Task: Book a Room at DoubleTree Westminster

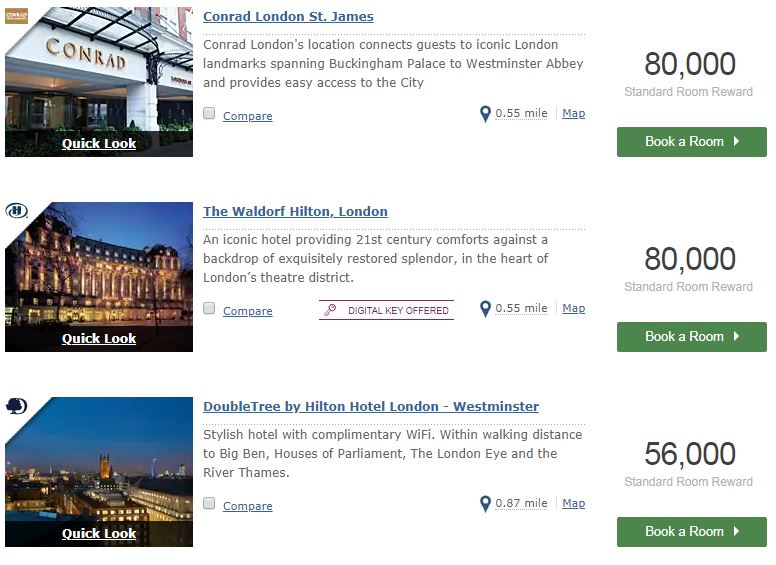Action: point(691,532)
